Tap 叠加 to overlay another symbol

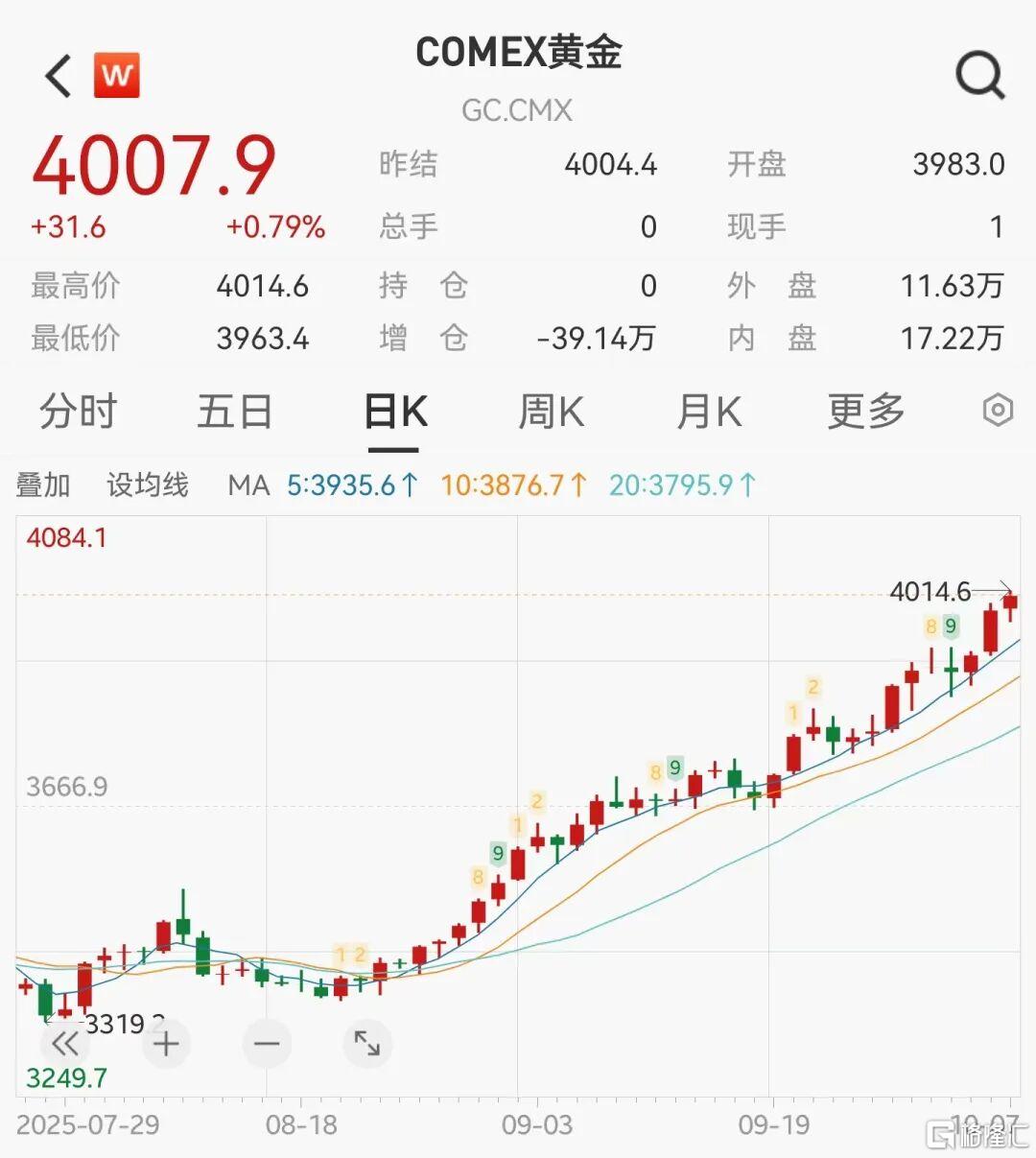[43, 485]
